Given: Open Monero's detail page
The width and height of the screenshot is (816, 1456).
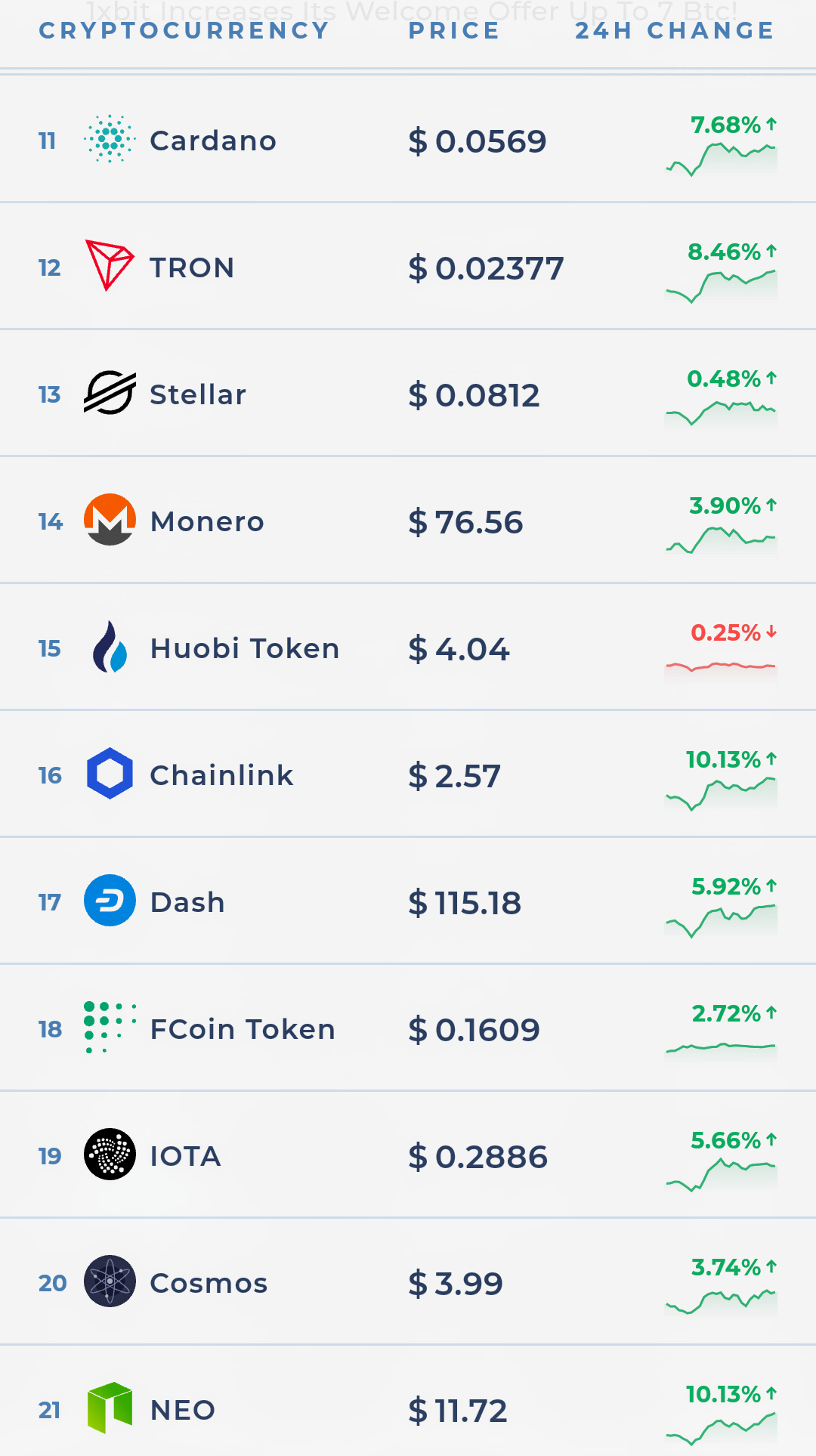Looking at the screenshot, I should coord(207,521).
